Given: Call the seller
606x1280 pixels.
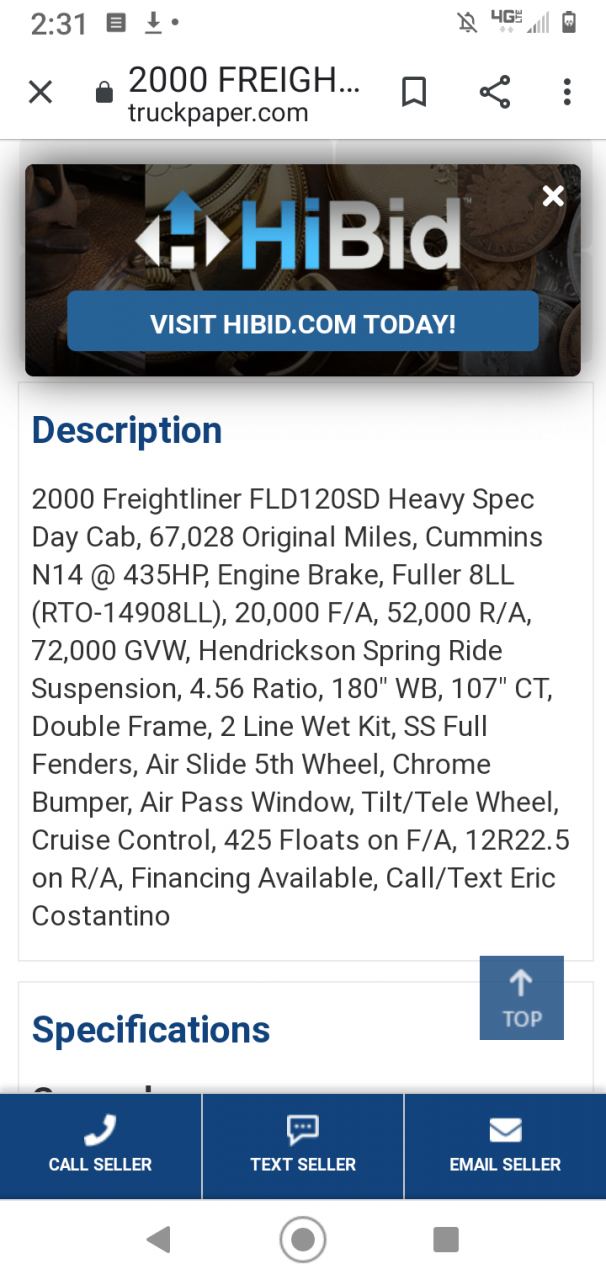Looking at the screenshot, I should 100,1146.
